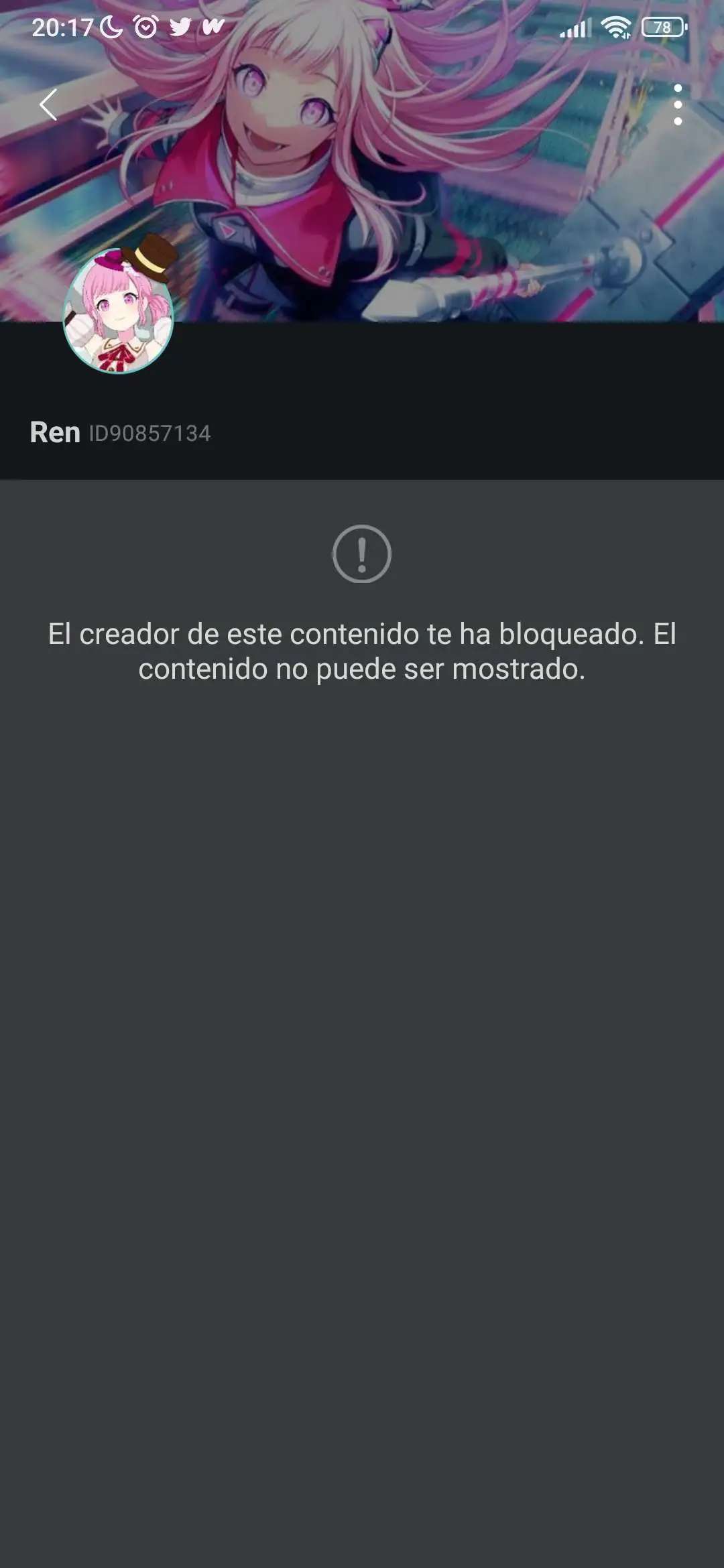Open the three-dot overflow menu

(678, 105)
